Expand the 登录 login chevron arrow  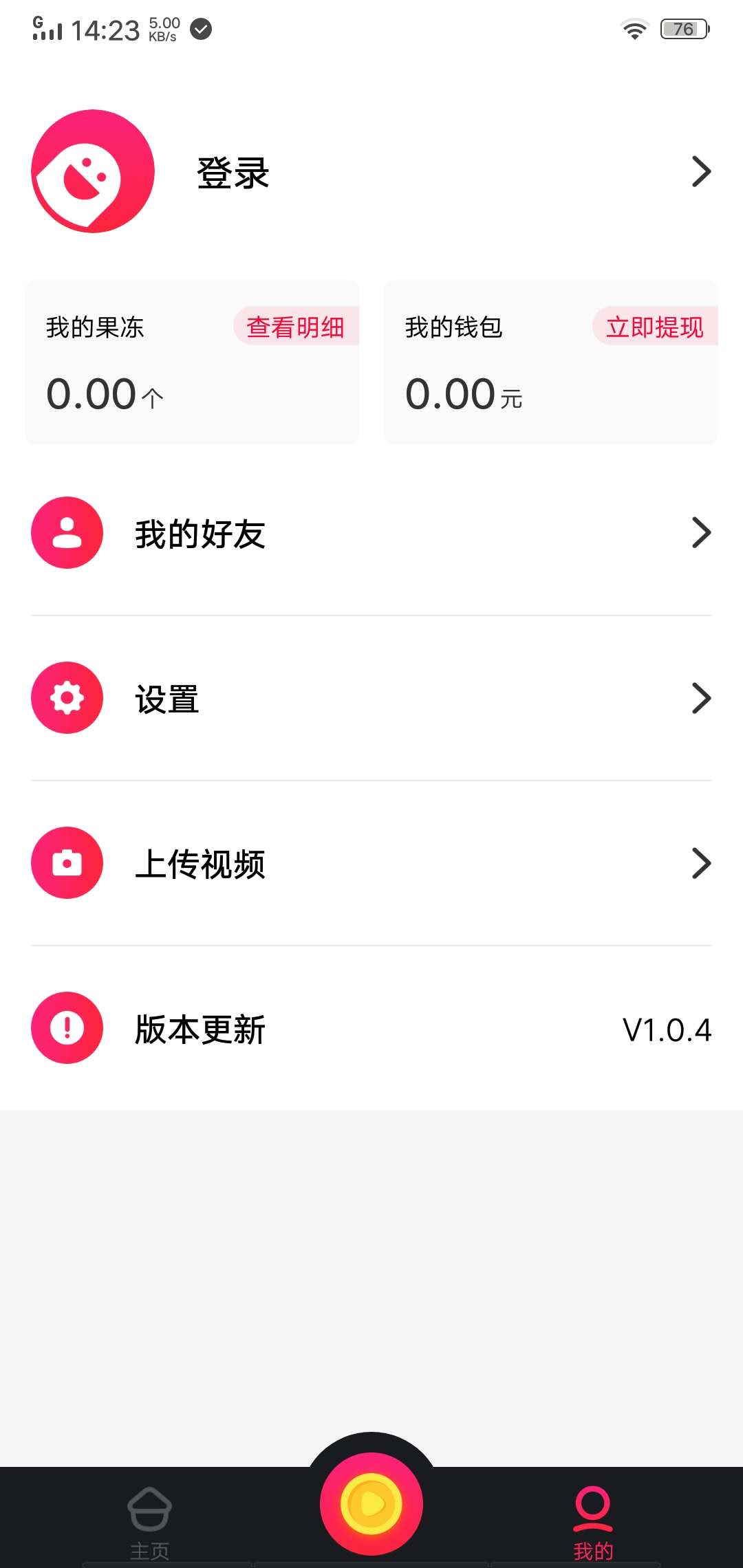(701, 171)
